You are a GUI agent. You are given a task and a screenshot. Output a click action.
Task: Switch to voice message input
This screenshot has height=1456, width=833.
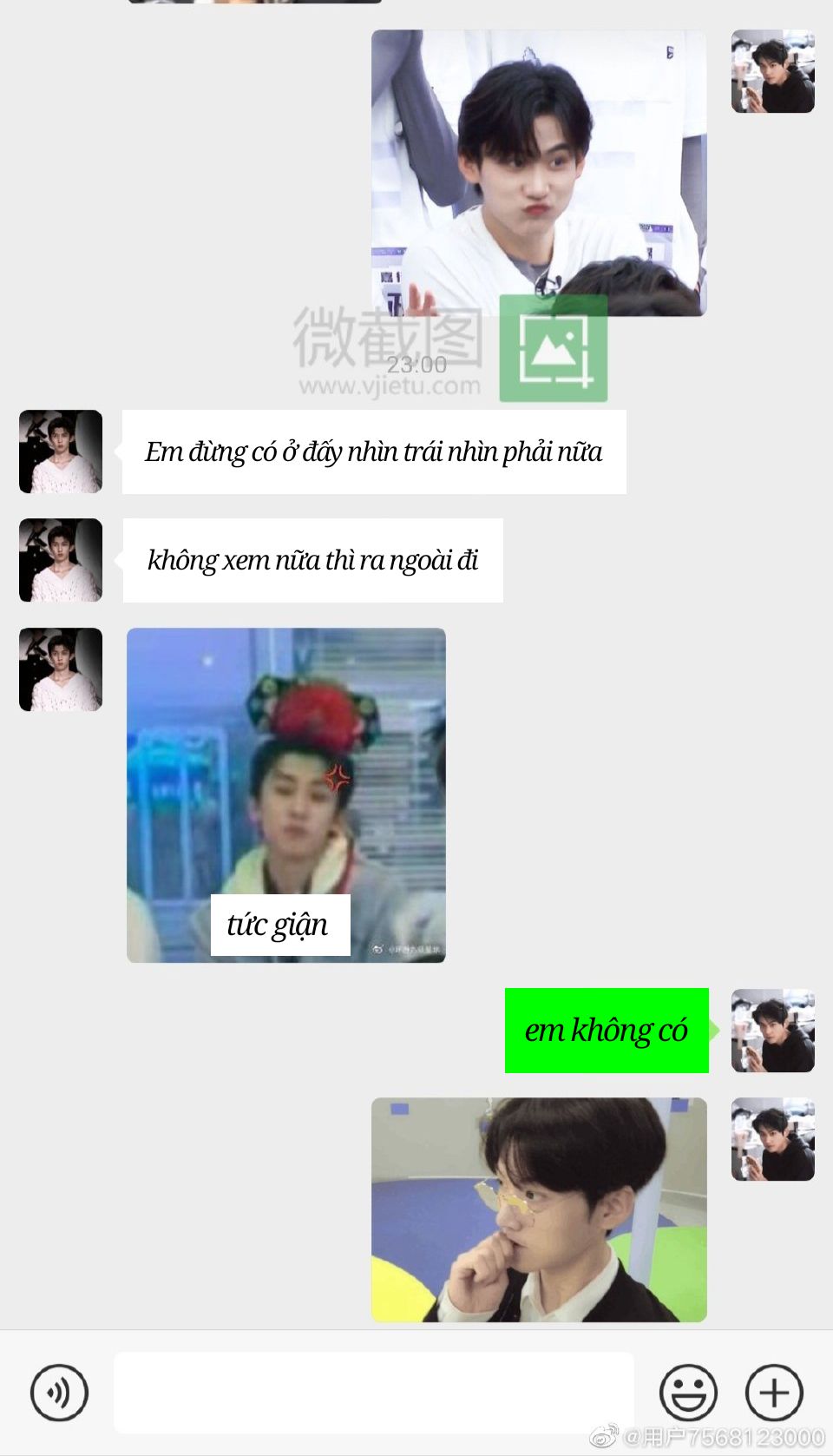pos(59,1393)
